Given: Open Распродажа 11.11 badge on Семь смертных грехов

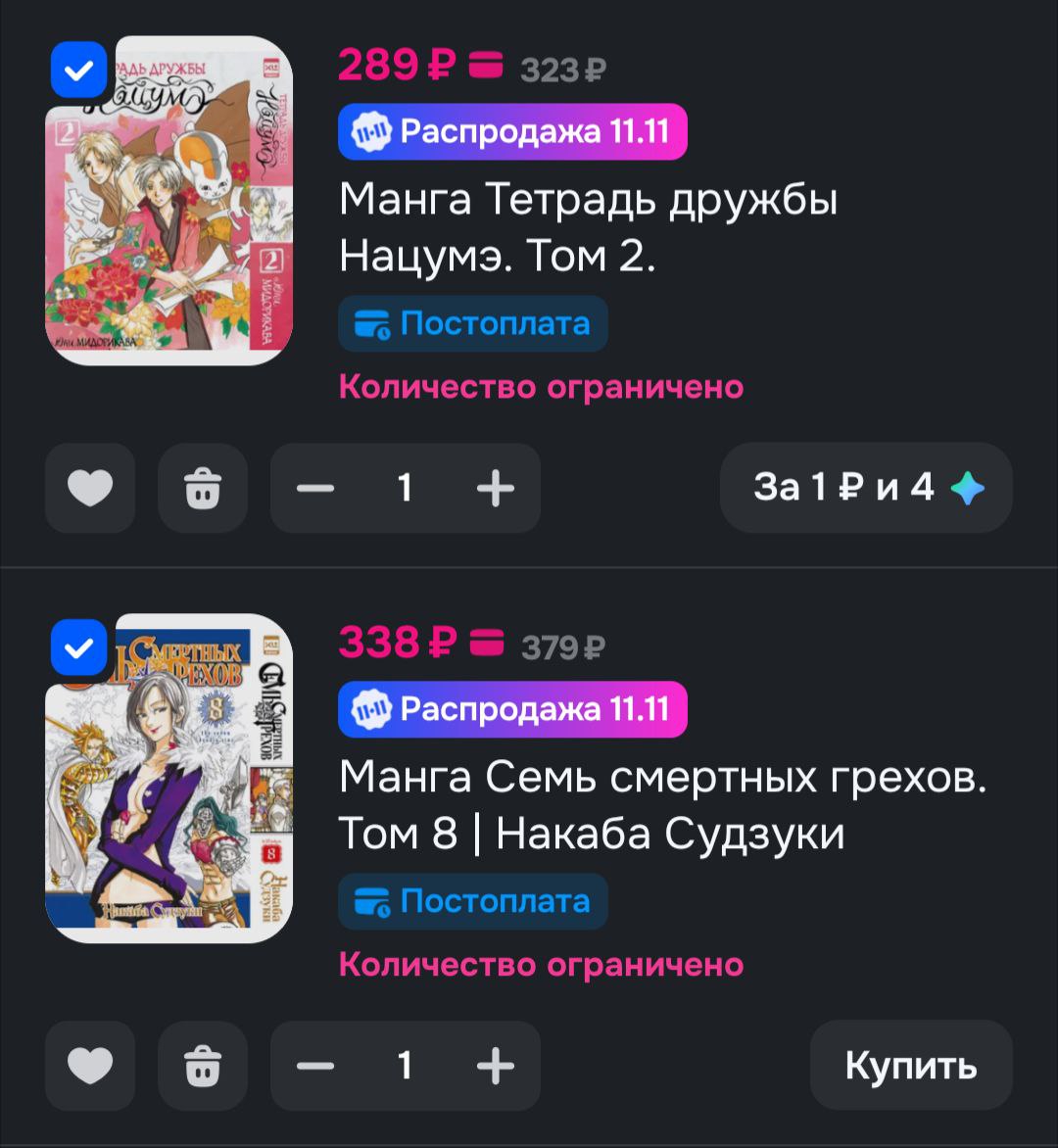Looking at the screenshot, I should 512,709.
